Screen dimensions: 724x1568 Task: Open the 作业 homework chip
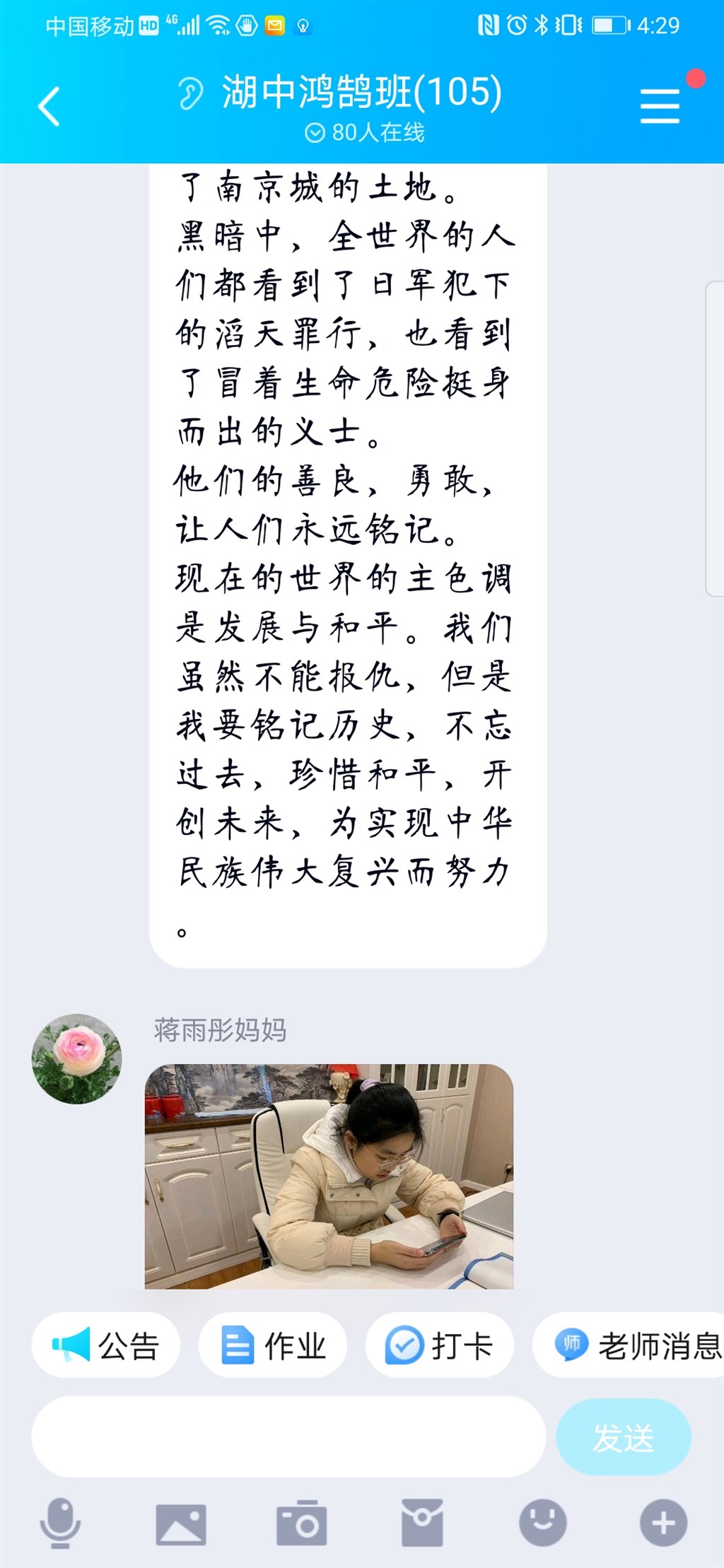pyautogui.click(x=273, y=1345)
